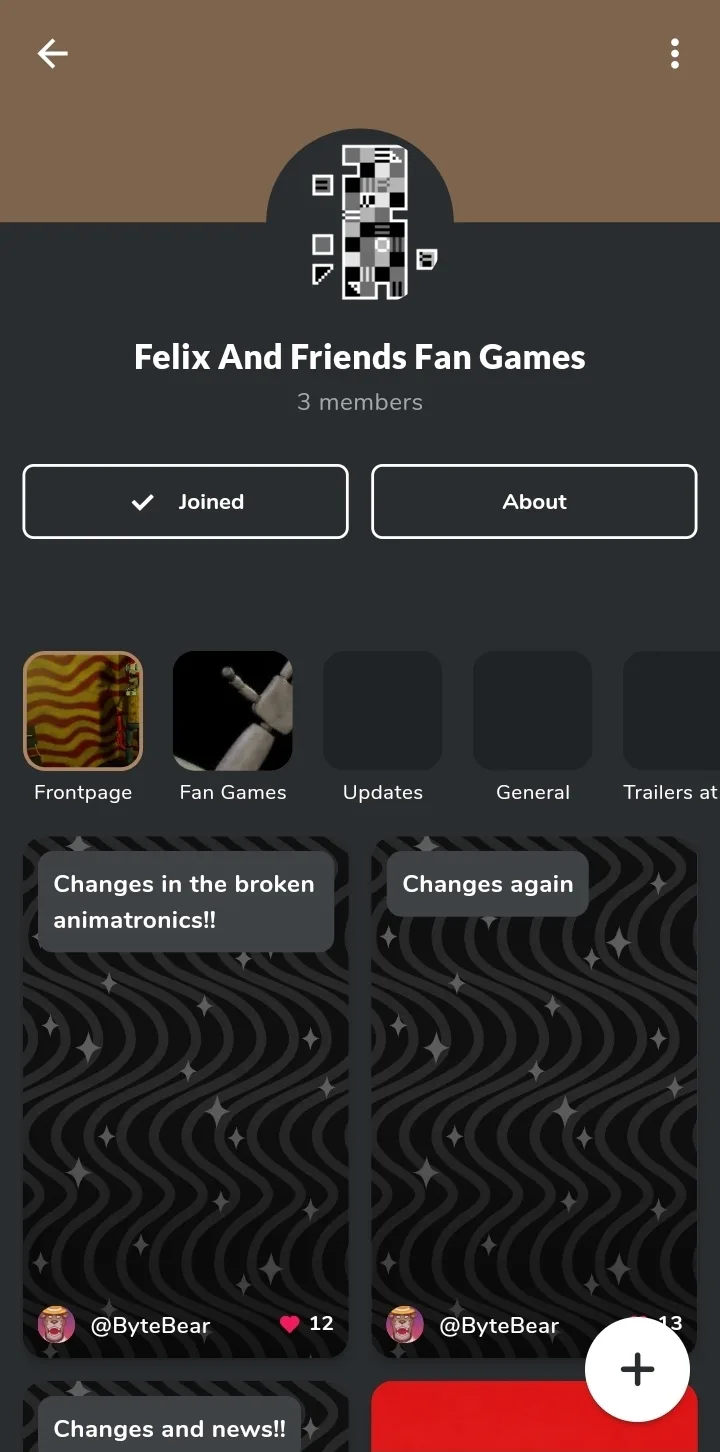The image size is (720, 1452).
Task: Create a new post with plus button
Action: (637, 1370)
